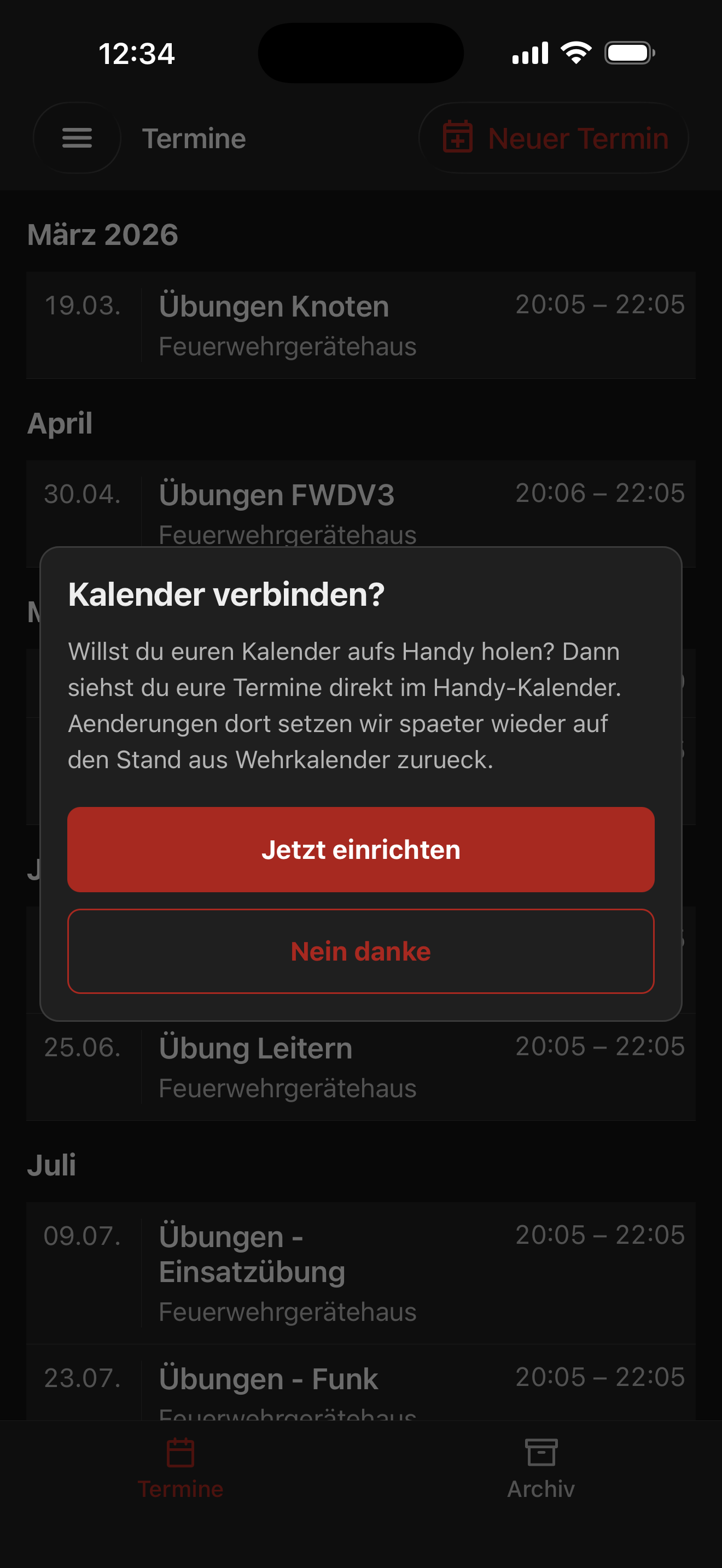Switch to the Archiv tab
Screen dimensions: 722x1568
click(540, 1473)
